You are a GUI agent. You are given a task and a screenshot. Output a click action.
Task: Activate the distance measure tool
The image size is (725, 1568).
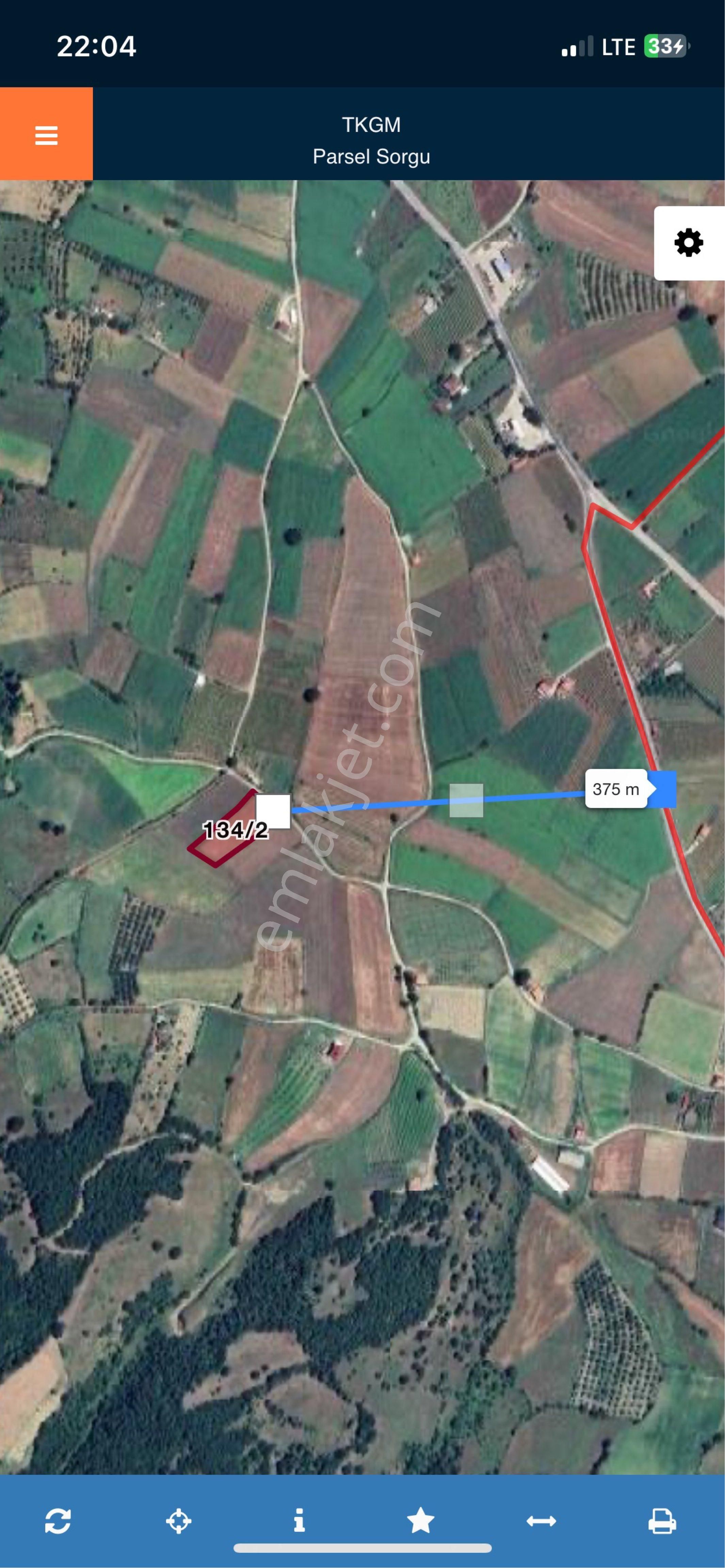(x=541, y=1520)
